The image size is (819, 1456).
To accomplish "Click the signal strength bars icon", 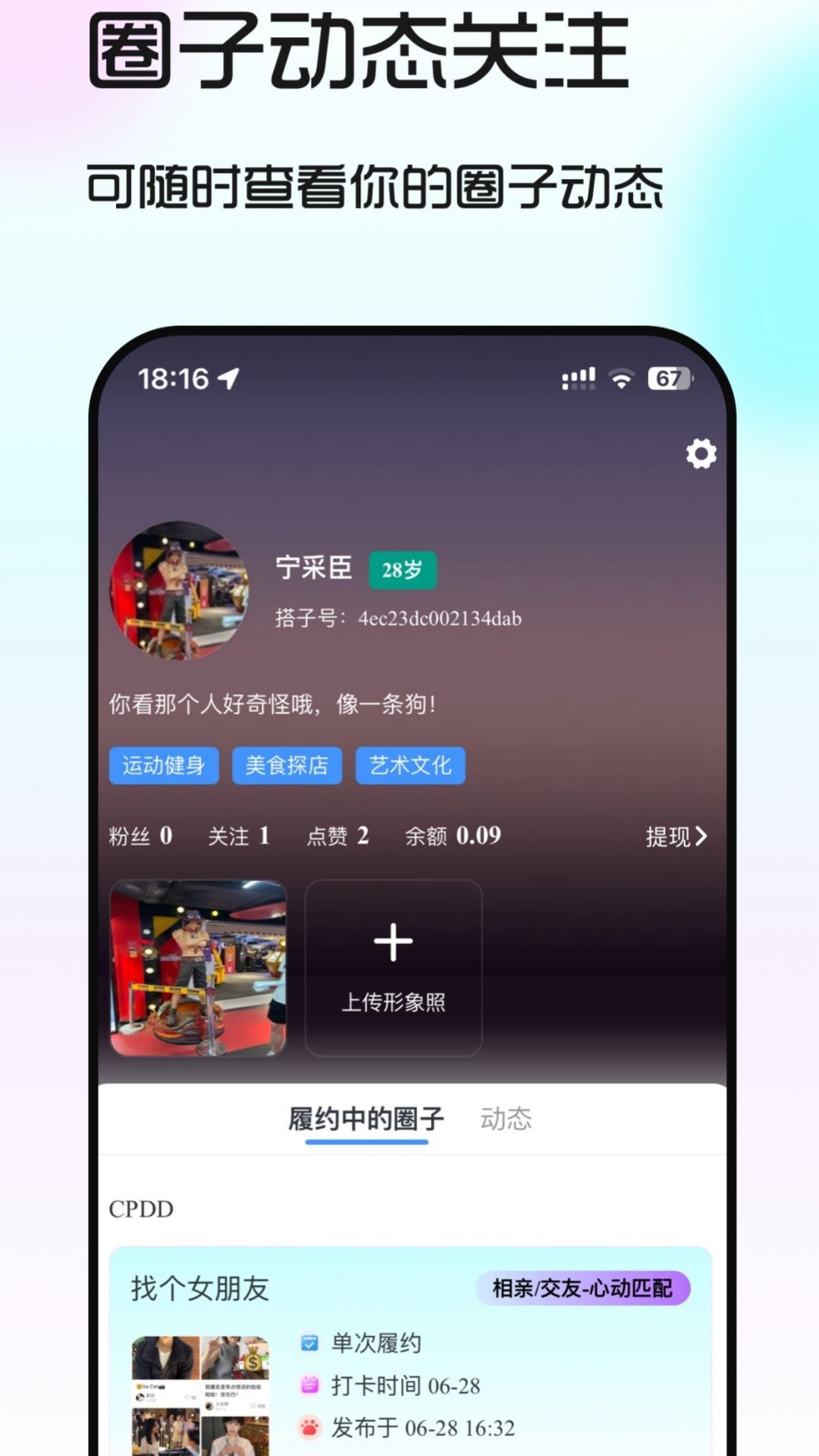I will [578, 379].
